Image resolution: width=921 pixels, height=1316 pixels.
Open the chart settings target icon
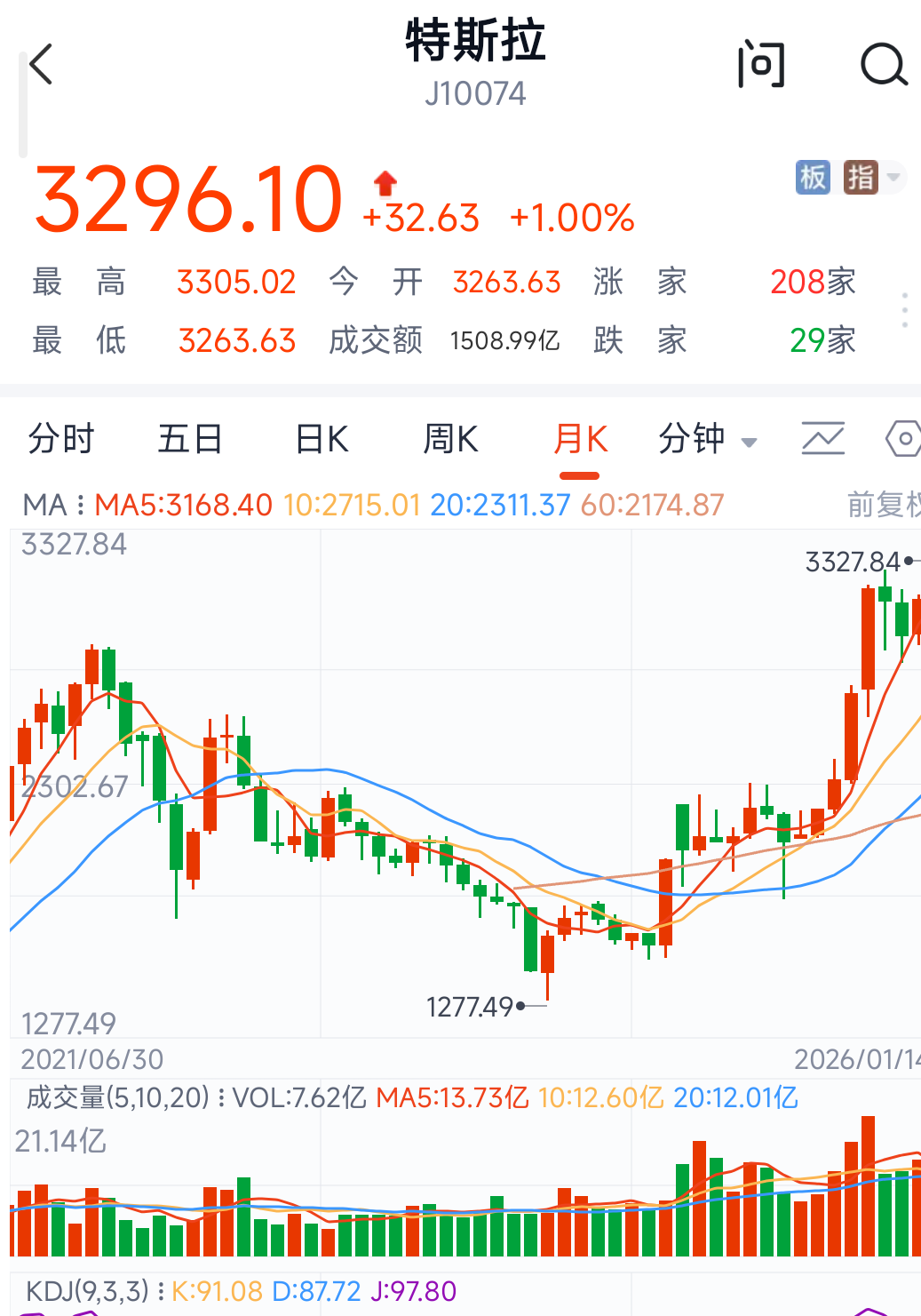[904, 438]
